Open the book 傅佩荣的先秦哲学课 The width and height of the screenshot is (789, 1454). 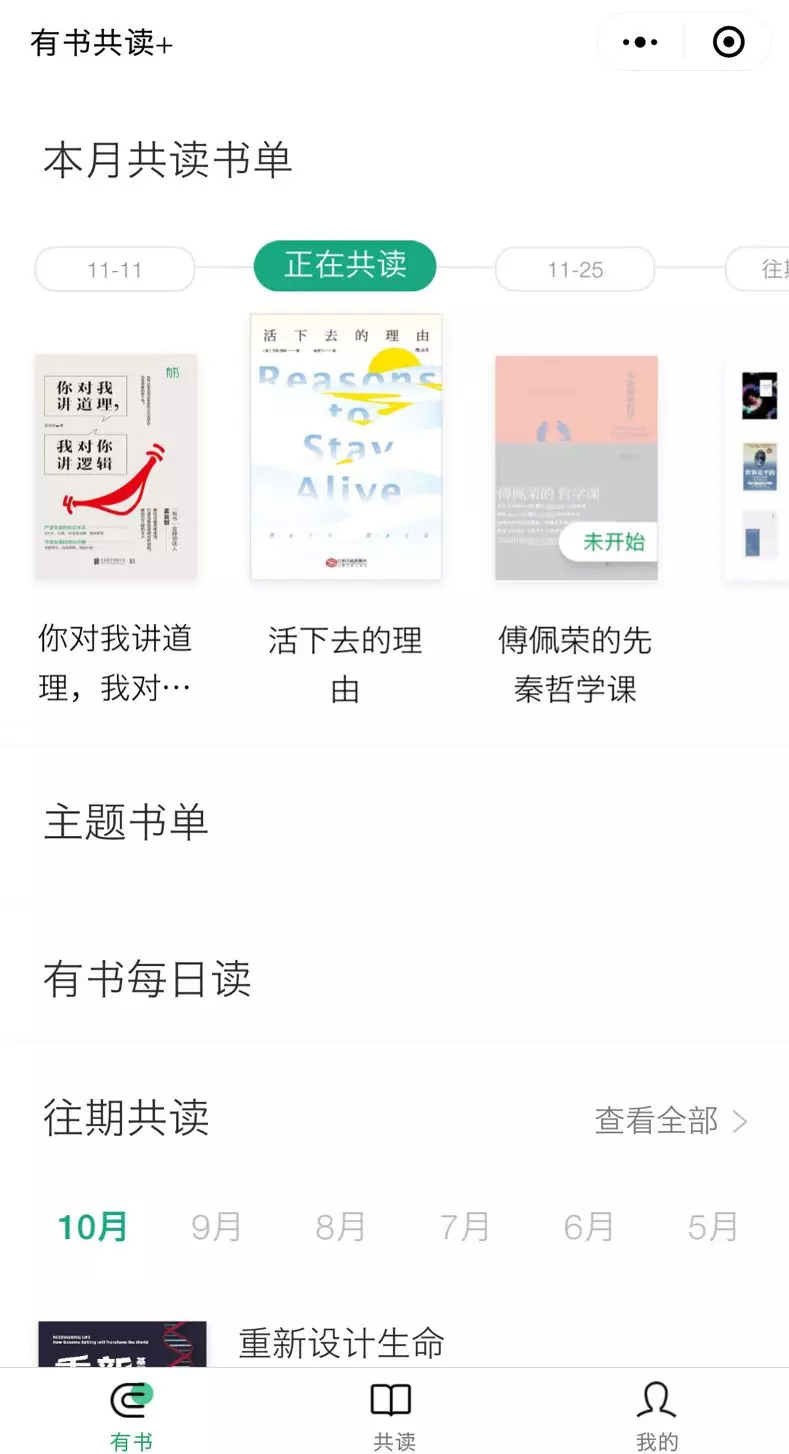tap(576, 467)
